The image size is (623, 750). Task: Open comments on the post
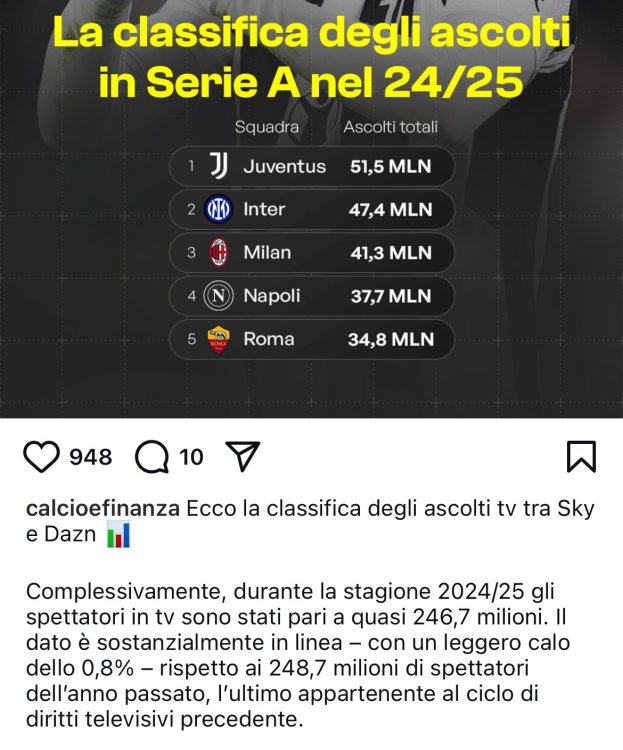[152, 457]
